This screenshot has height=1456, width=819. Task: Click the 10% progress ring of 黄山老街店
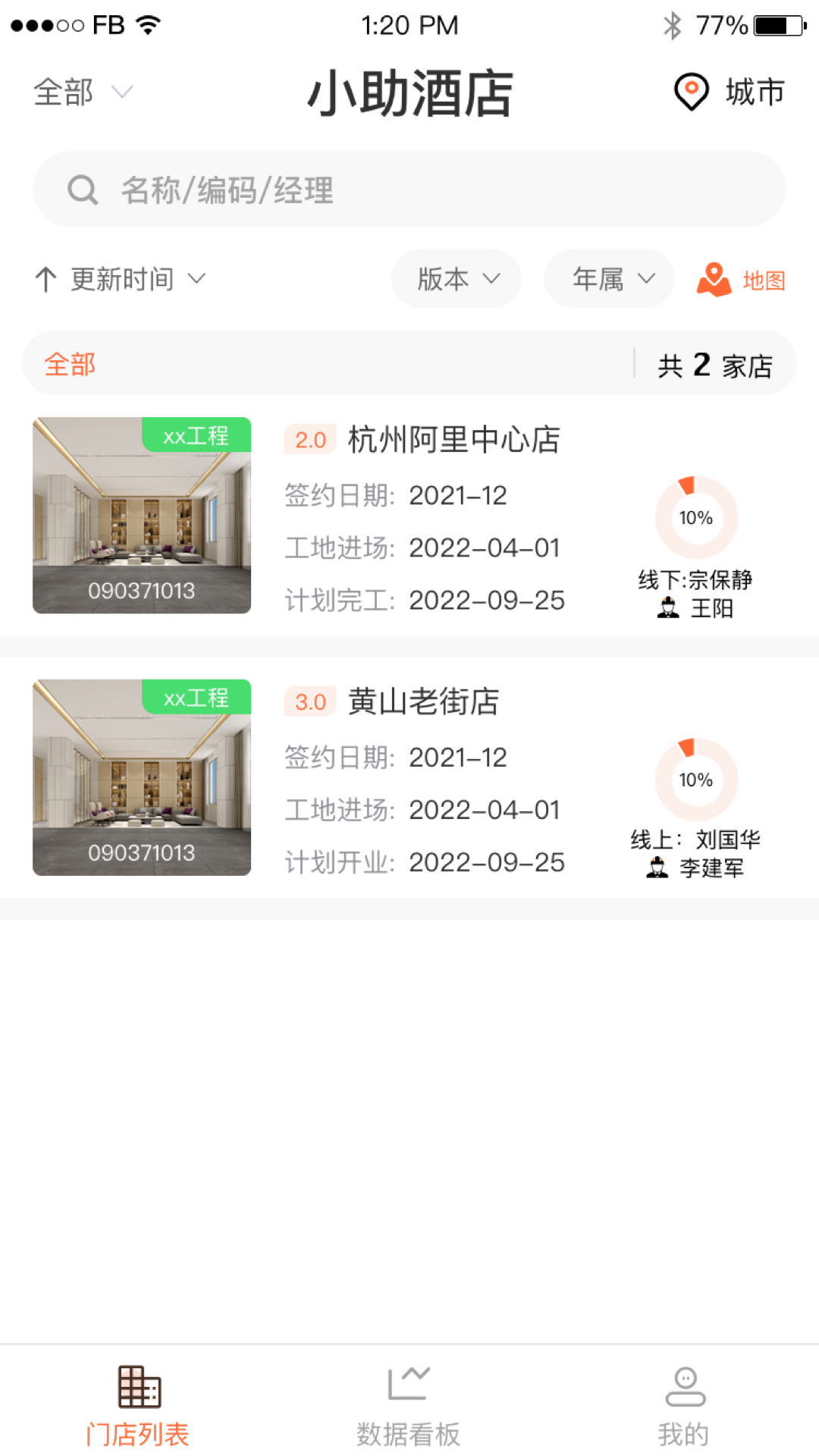(695, 779)
